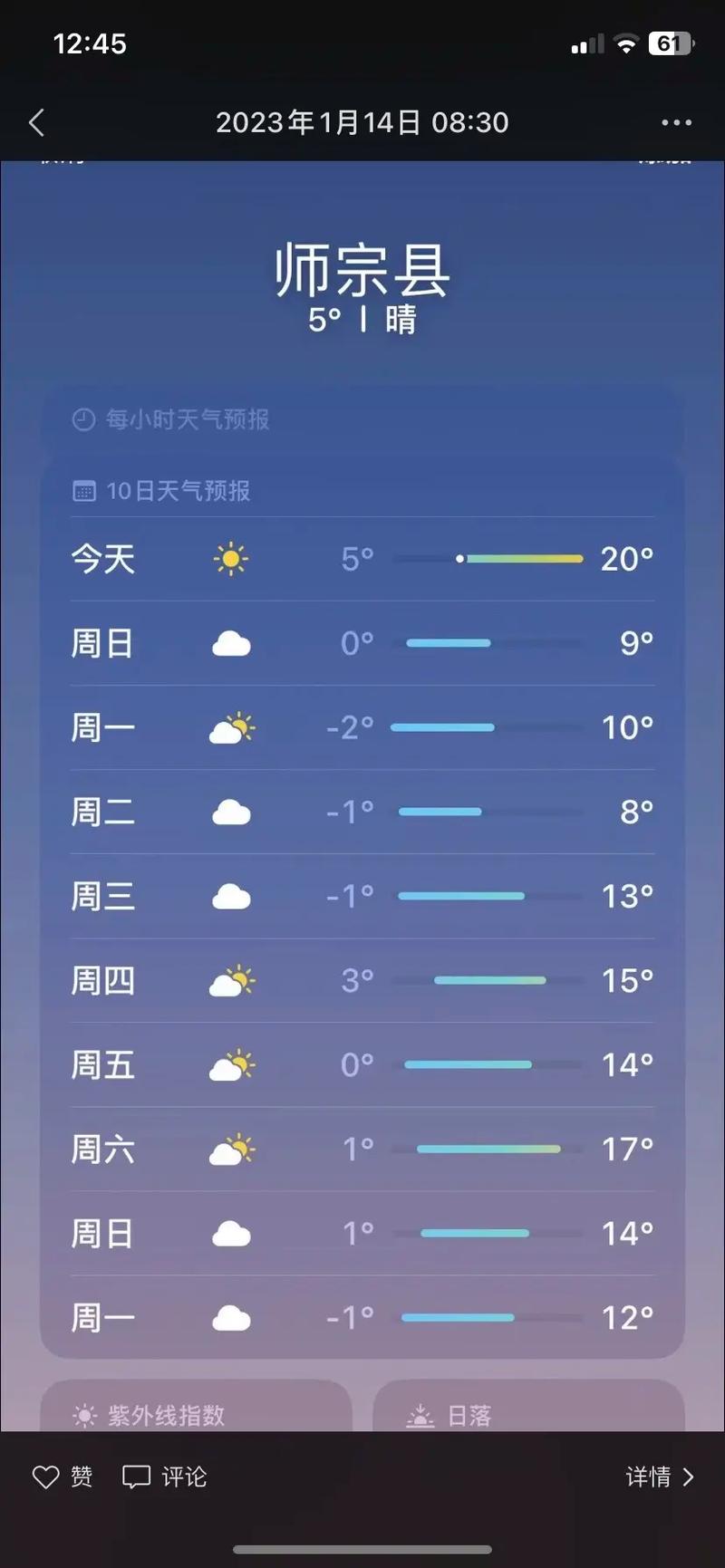Open the three-dot more options menu
Viewport: 725px width, 1568px height.
[x=677, y=121]
